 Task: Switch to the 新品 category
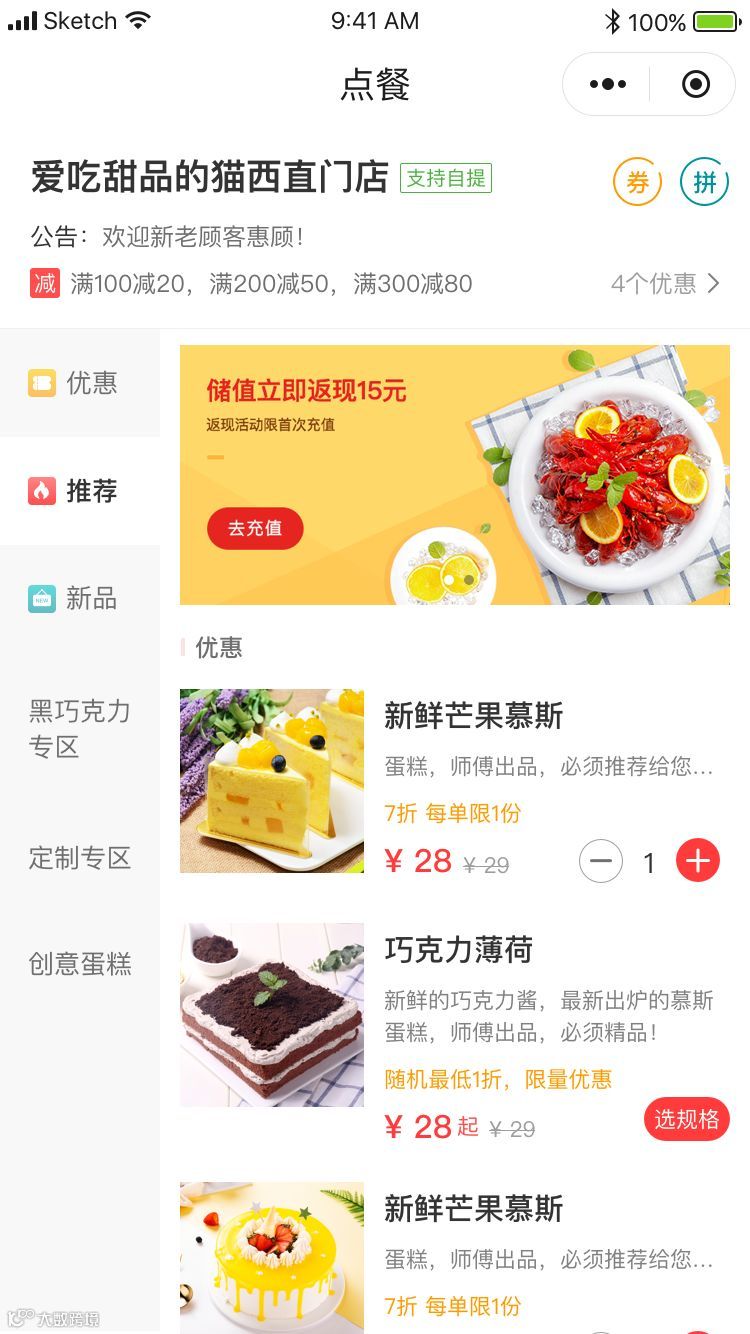[79, 599]
